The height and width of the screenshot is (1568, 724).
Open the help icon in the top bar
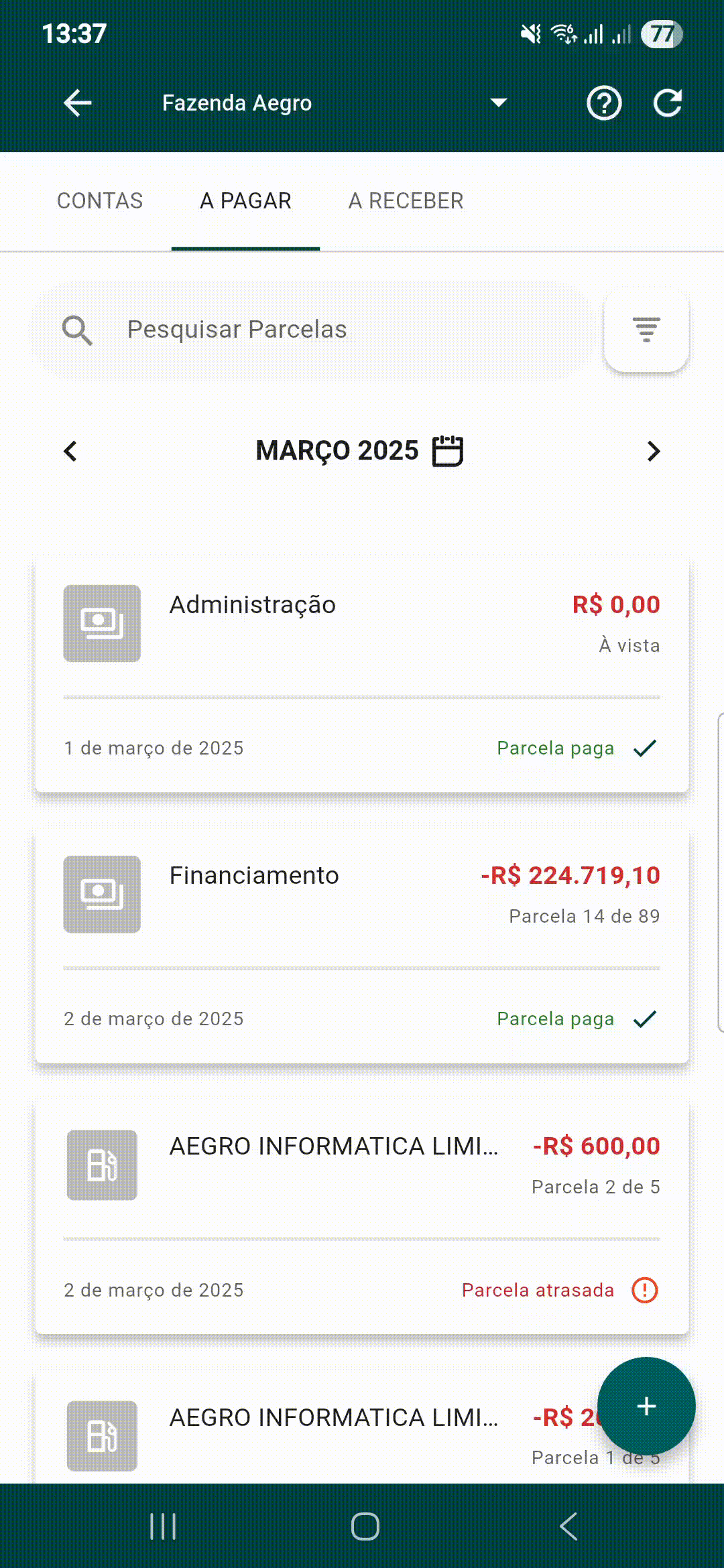click(603, 103)
